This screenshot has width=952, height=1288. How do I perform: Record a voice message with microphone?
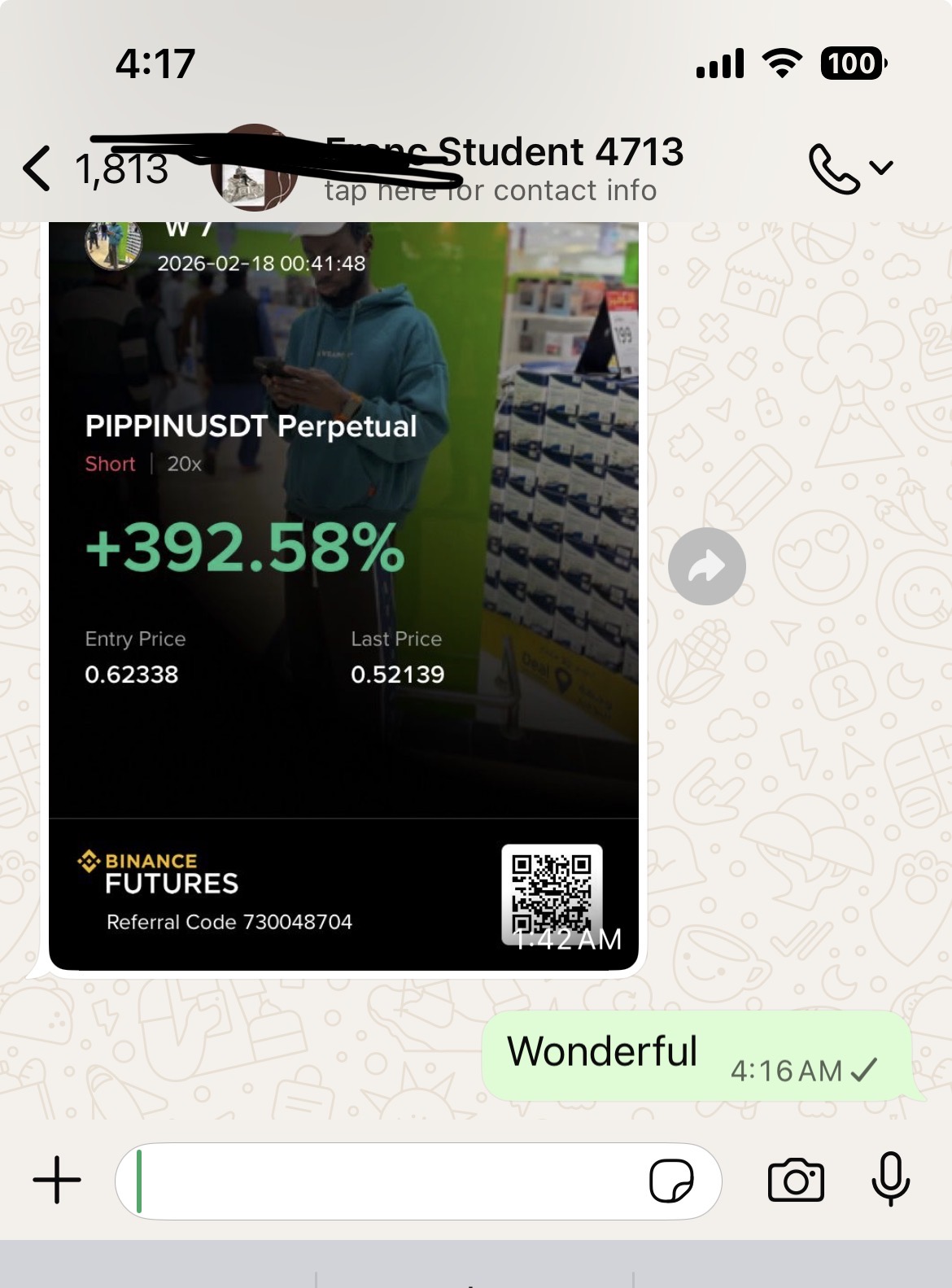pos(890,1180)
